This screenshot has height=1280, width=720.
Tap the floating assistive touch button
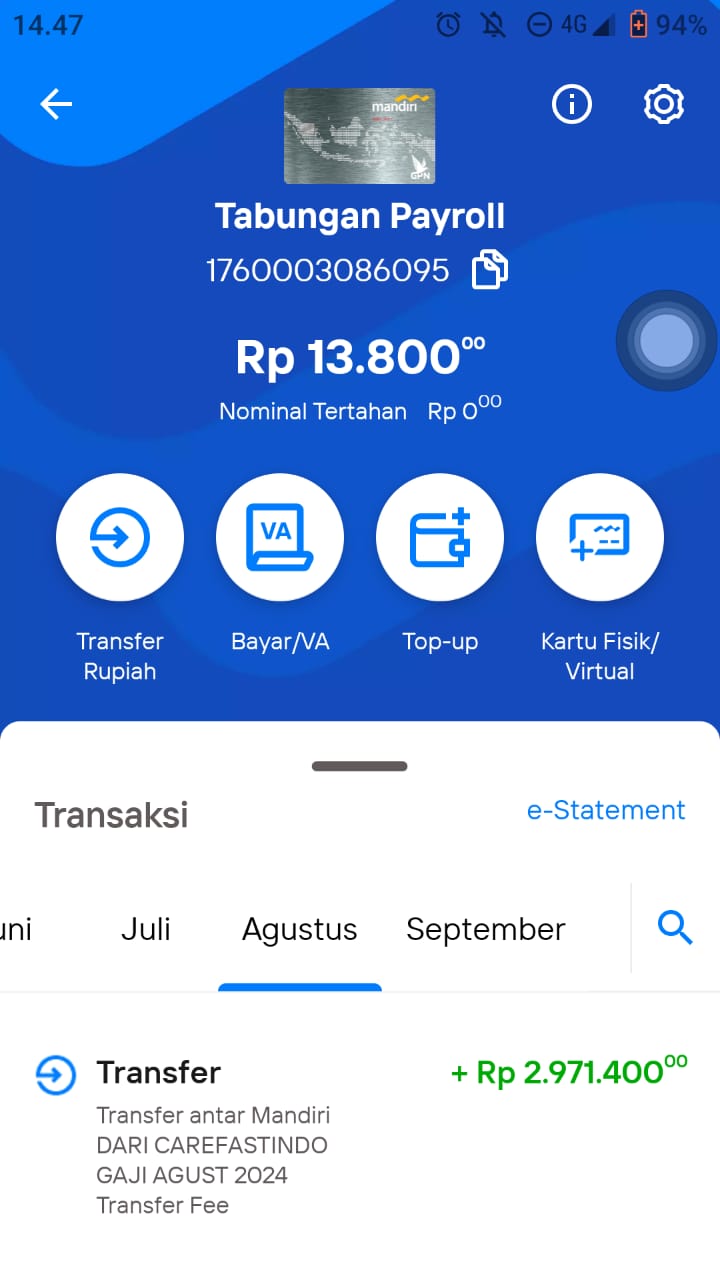[666, 342]
